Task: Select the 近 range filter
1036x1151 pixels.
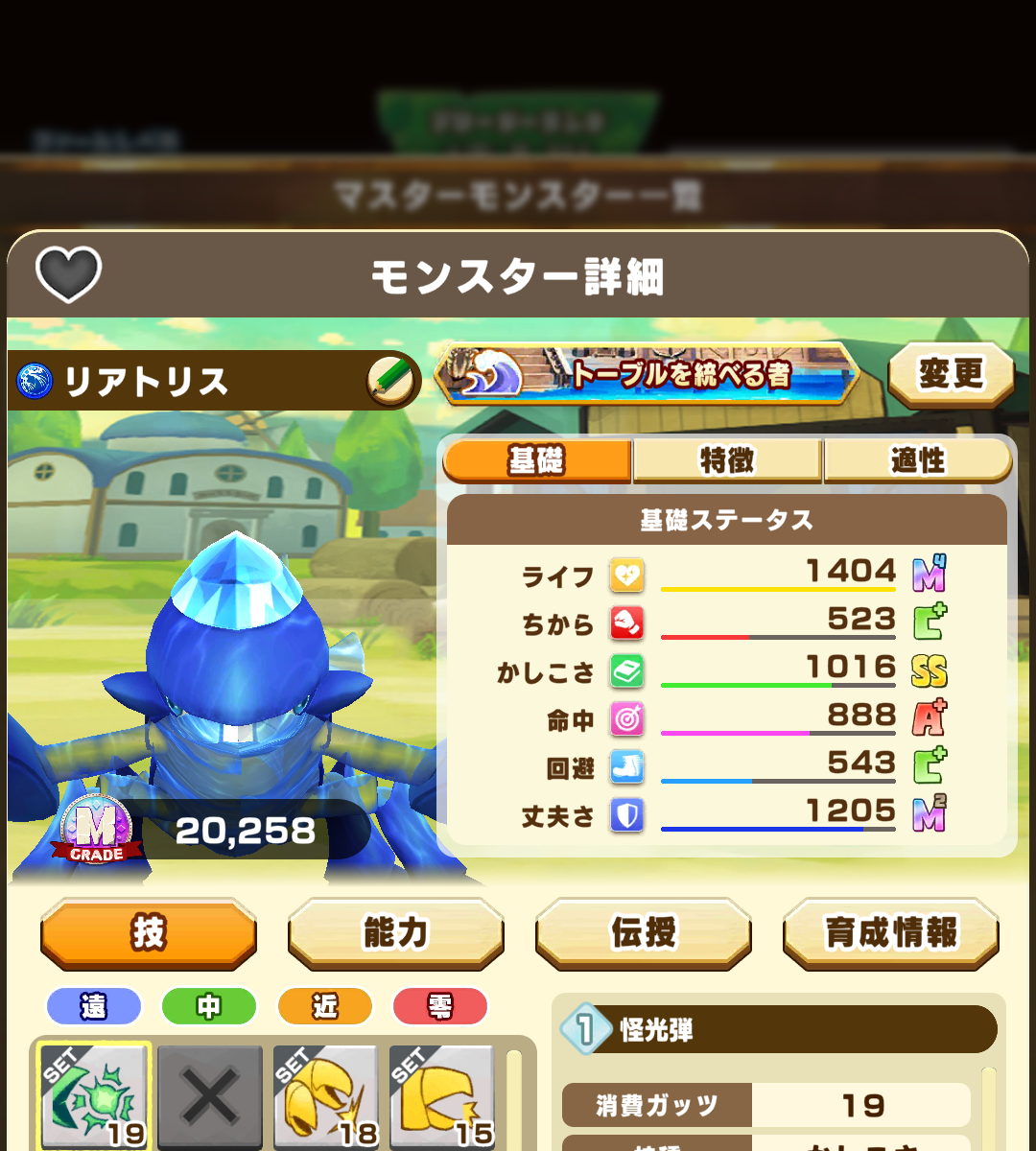Action: tap(324, 1006)
